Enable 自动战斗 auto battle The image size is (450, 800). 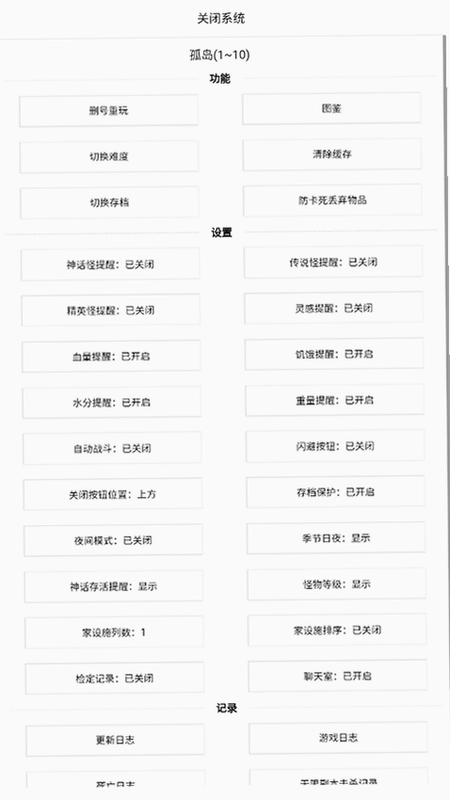(x=112, y=448)
